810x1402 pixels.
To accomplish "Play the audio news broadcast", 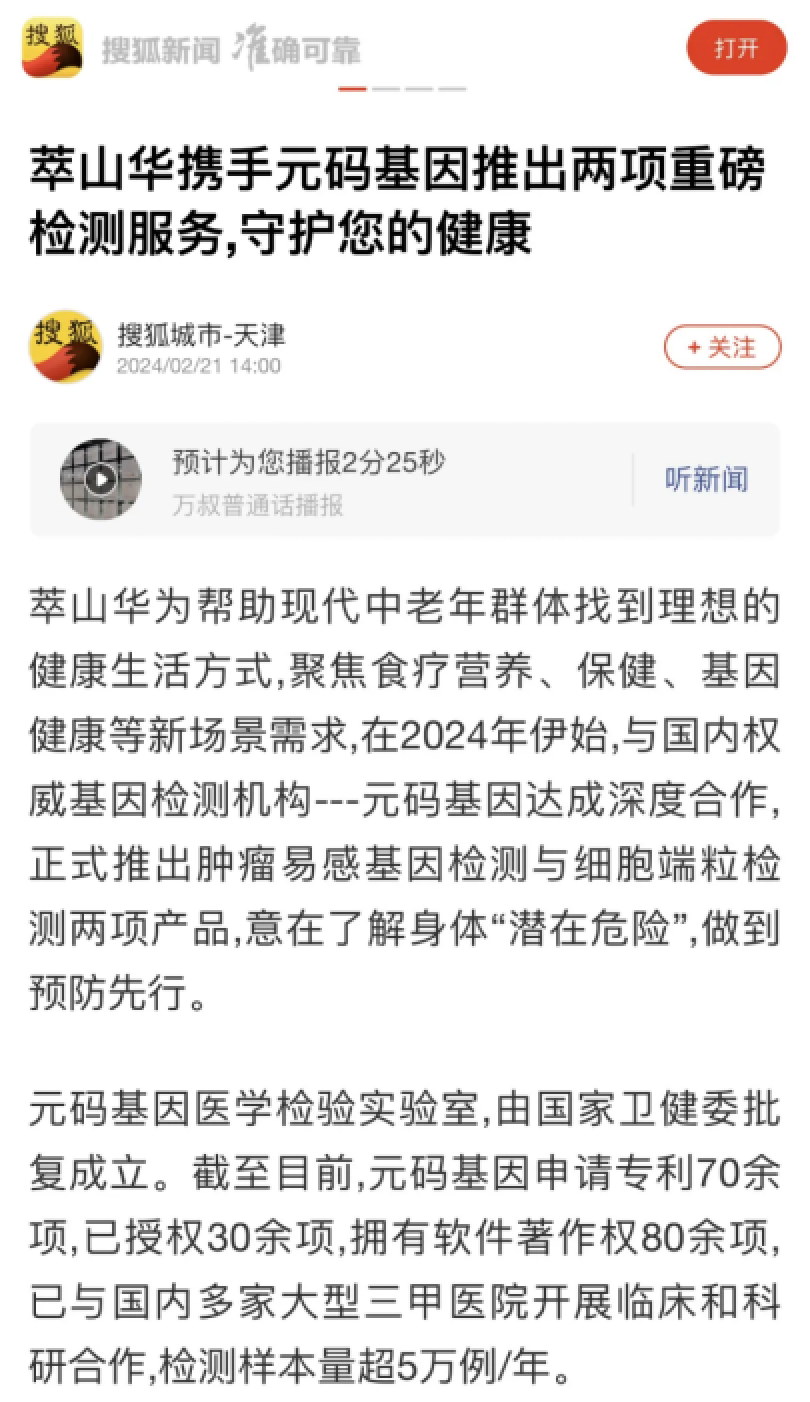I will click(100, 480).
